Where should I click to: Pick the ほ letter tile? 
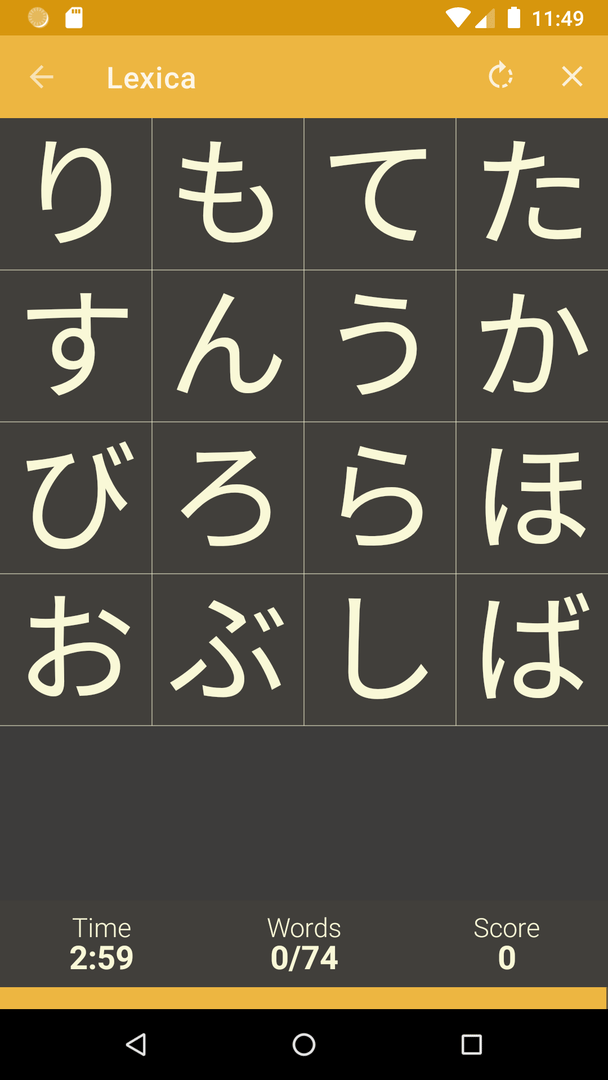532,498
